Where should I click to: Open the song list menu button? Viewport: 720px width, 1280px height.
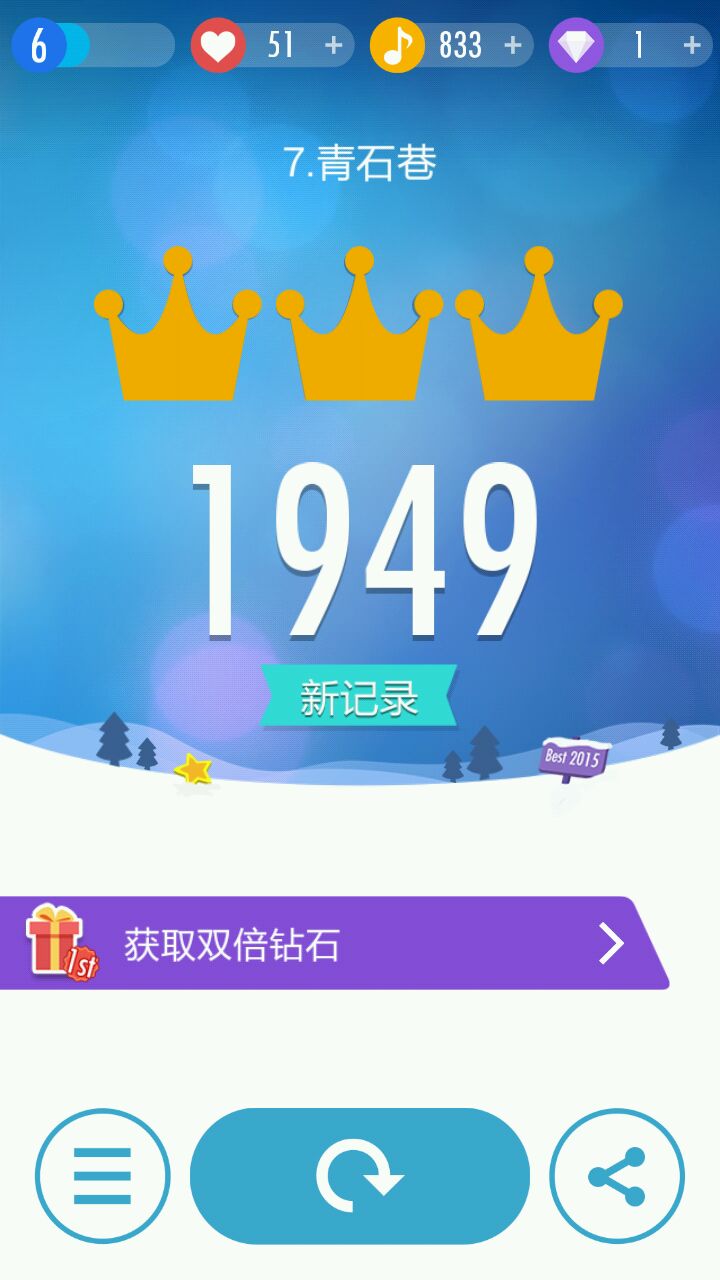pyautogui.click(x=102, y=1176)
